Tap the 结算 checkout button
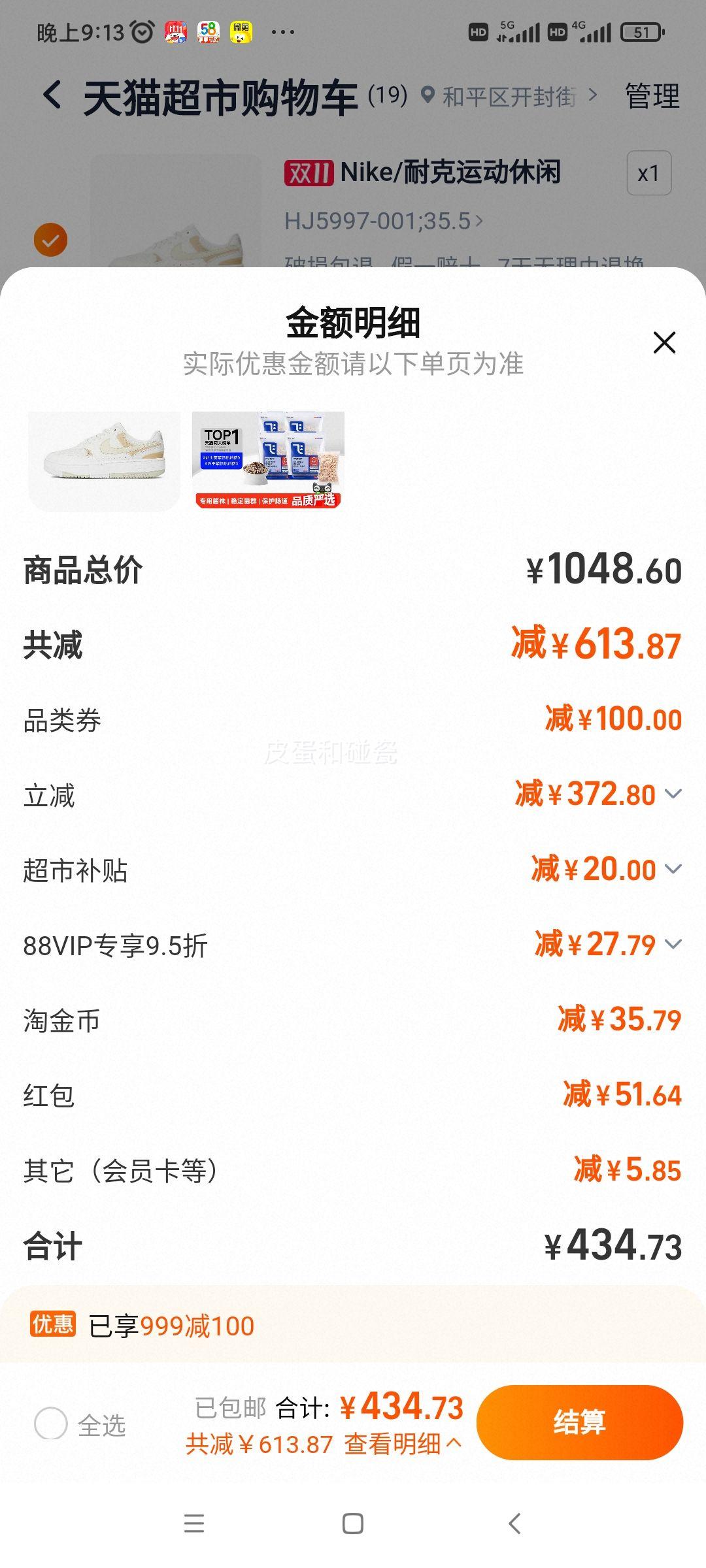This screenshot has height=1568, width=706. click(580, 1423)
